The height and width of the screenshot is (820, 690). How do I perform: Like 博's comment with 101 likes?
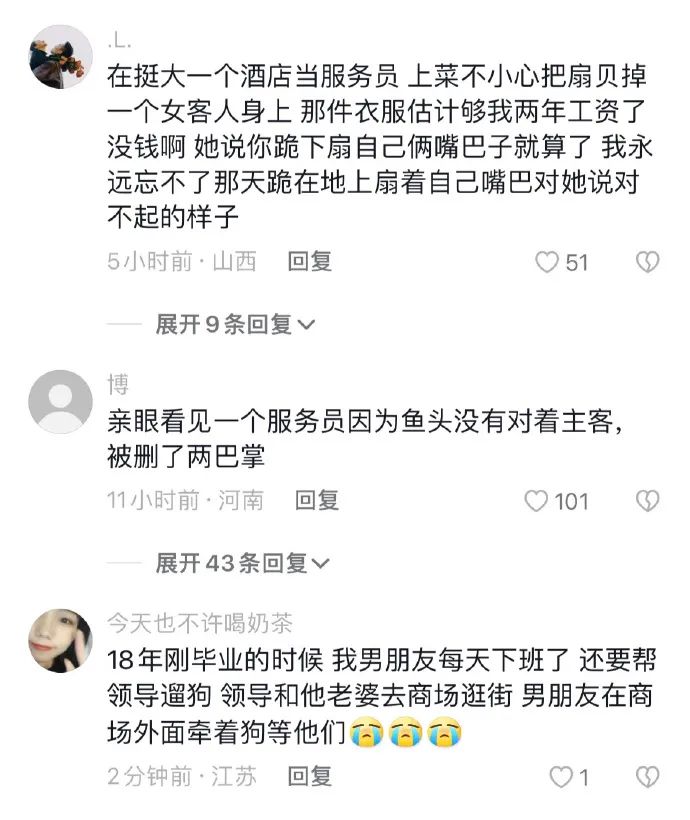coord(538,501)
